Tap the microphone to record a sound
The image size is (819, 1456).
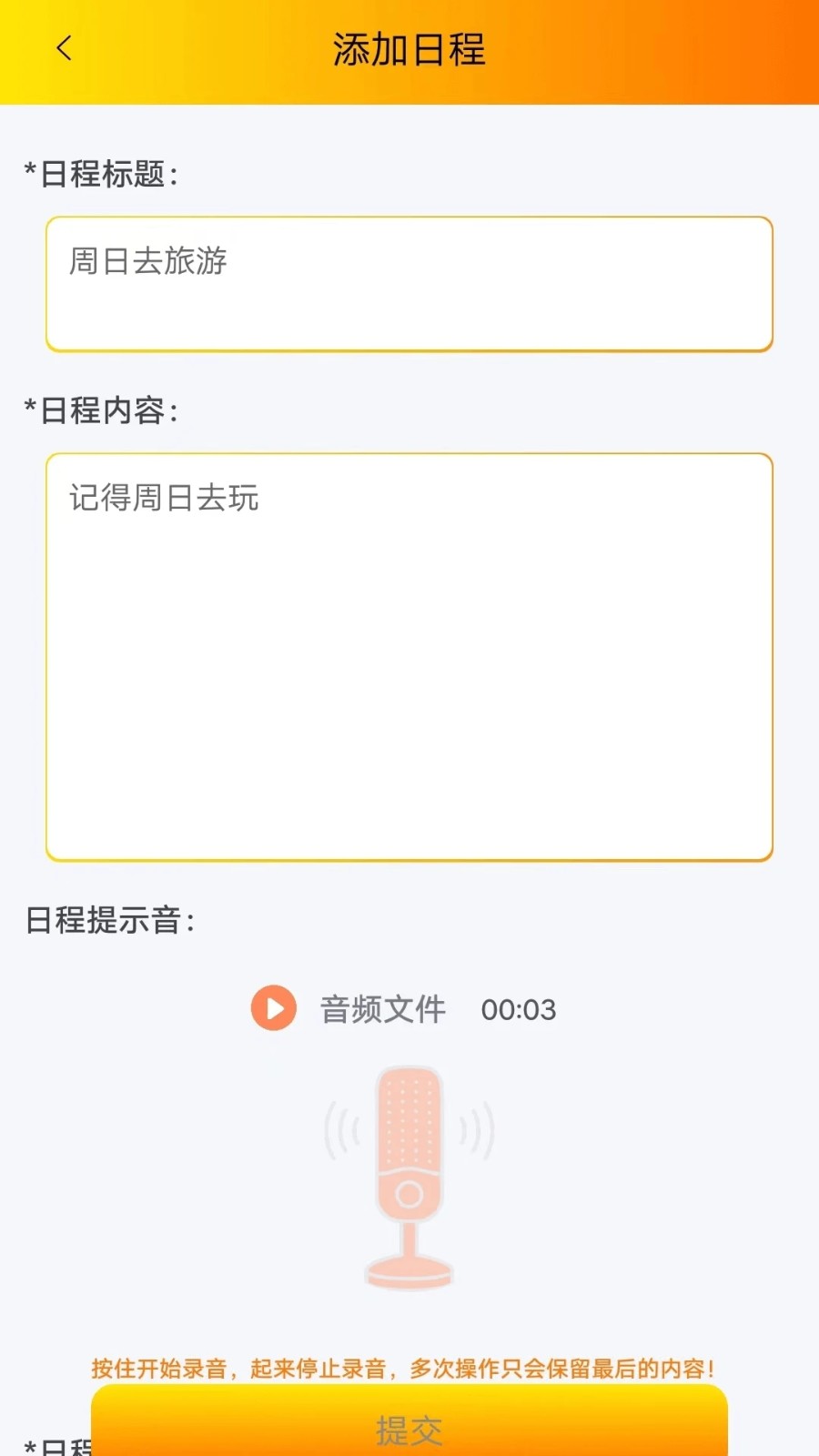pos(409,1178)
